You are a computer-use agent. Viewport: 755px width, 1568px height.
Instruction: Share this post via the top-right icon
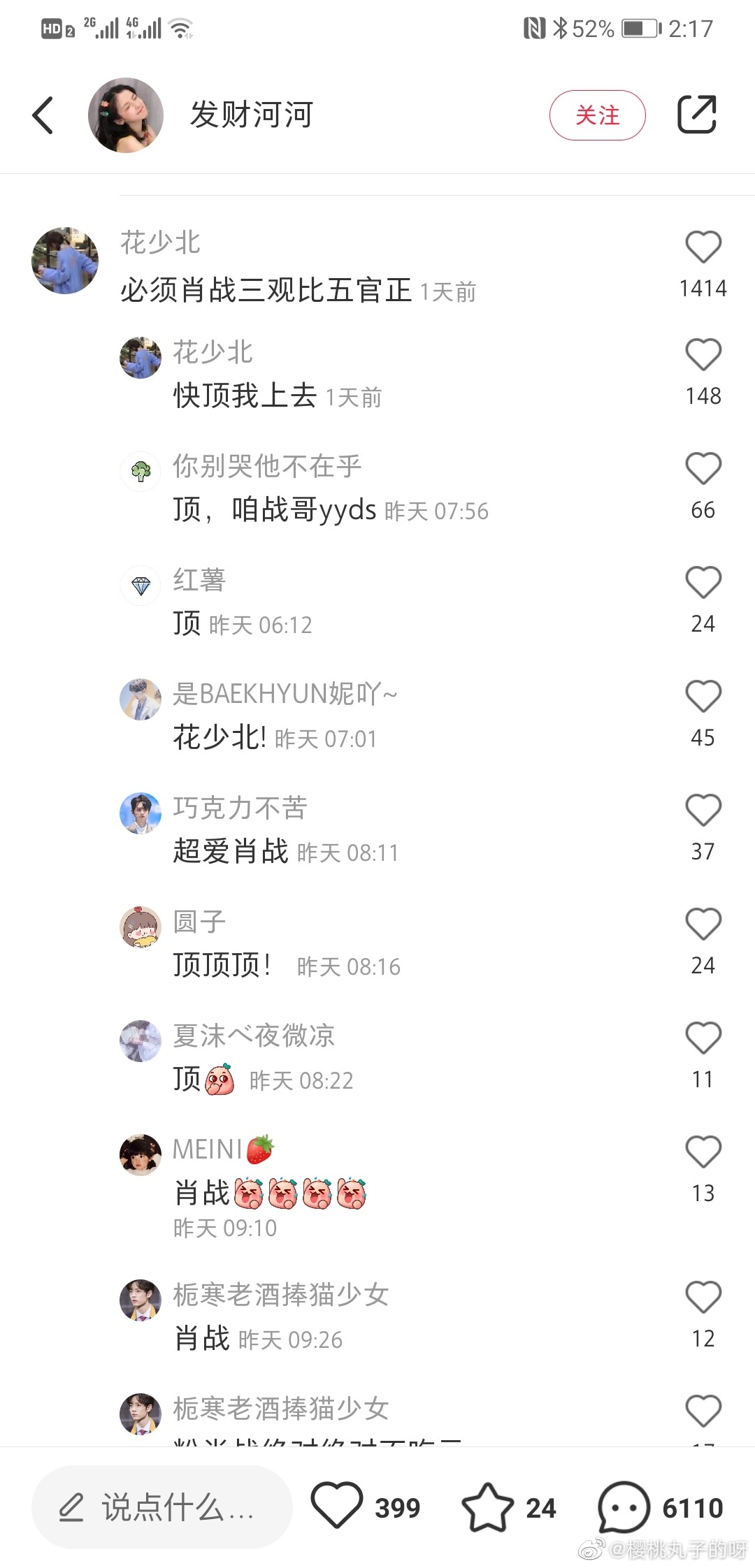click(697, 114)
